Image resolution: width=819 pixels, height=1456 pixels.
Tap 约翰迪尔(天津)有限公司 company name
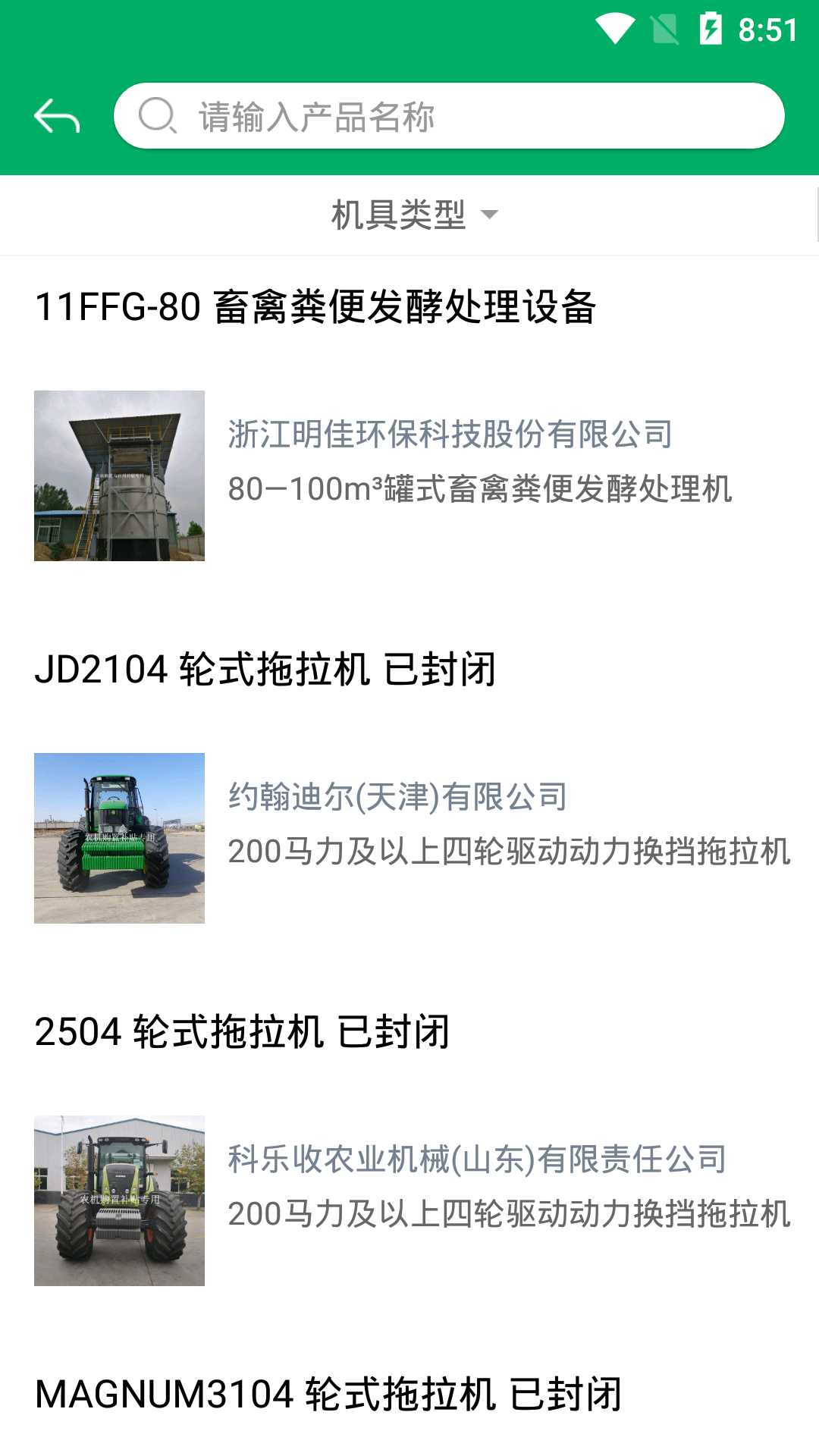coord(398,796)
